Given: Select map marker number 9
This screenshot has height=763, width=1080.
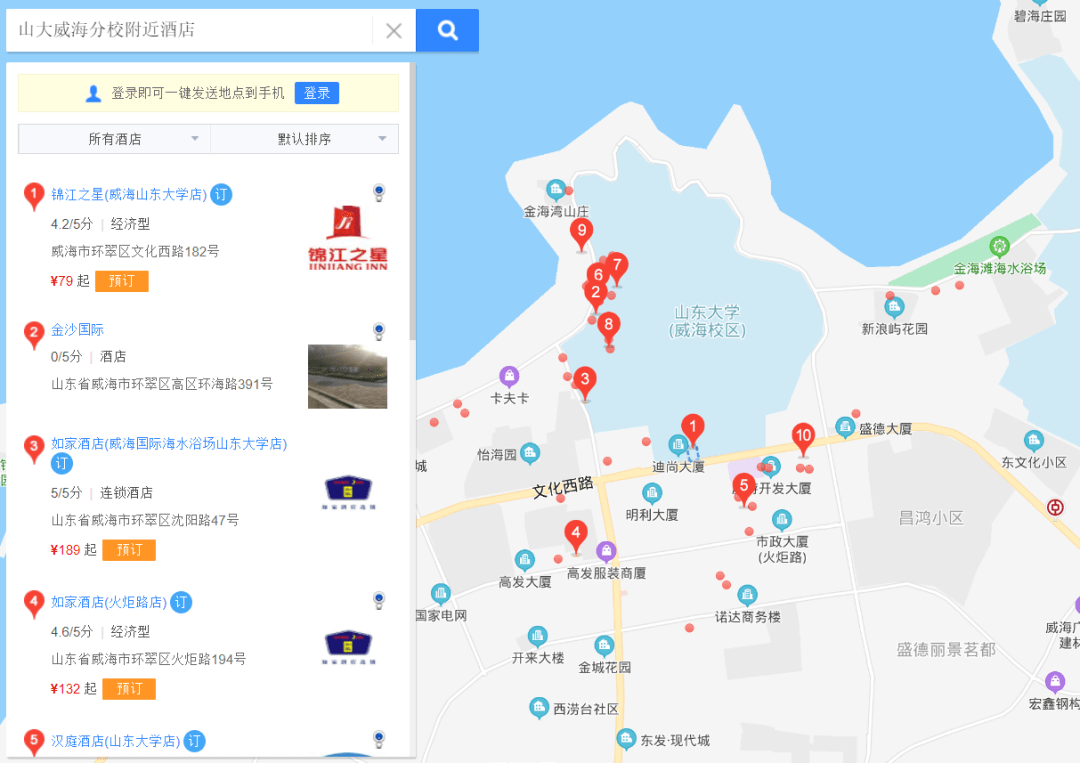Looking at the screenshot, I should point(581,234).
